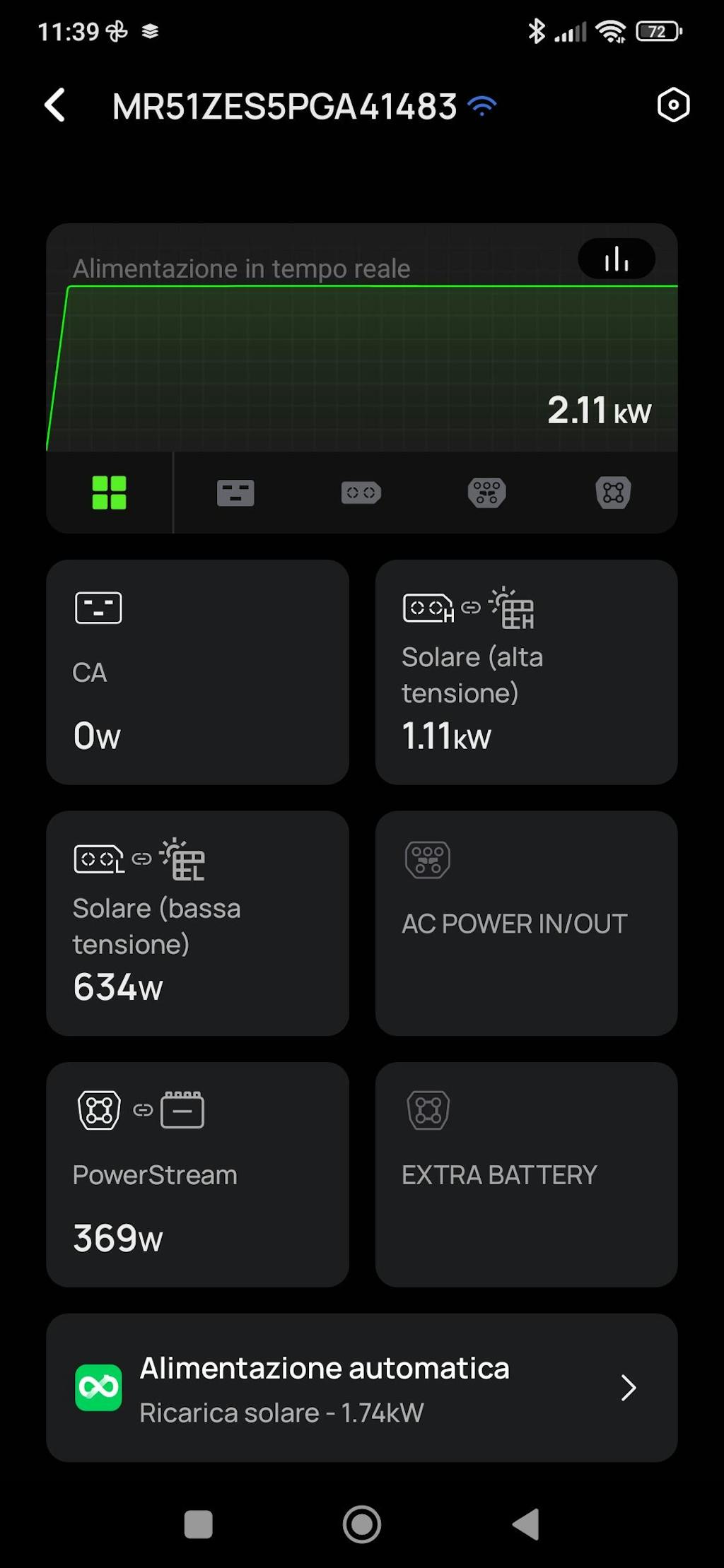Open the EXTRA BATTERY card
724x1568 pixels.
pyautogui.click(x=526, y=1174)
